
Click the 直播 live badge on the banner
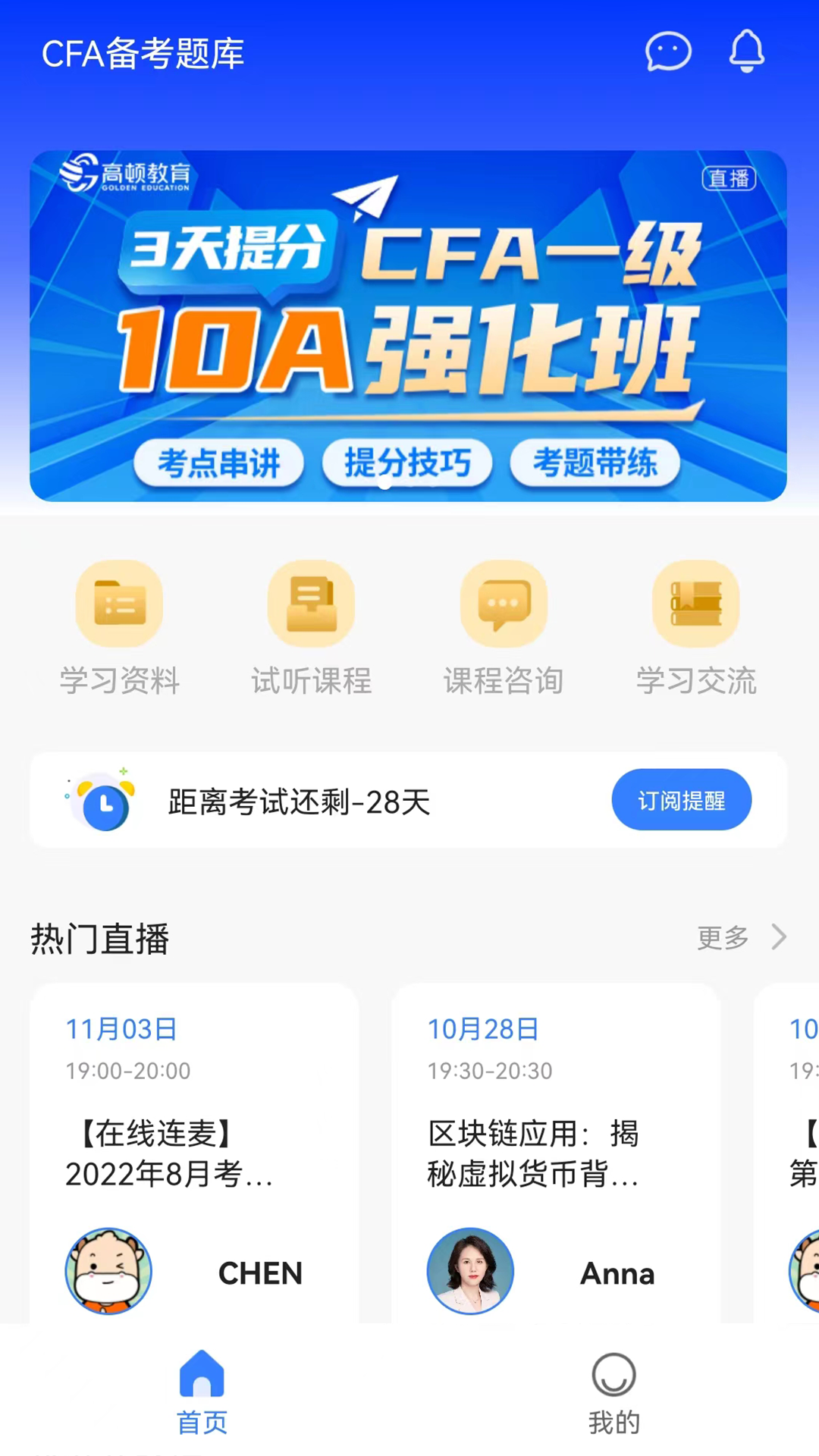pyautogui.click(x=730, y=177)
